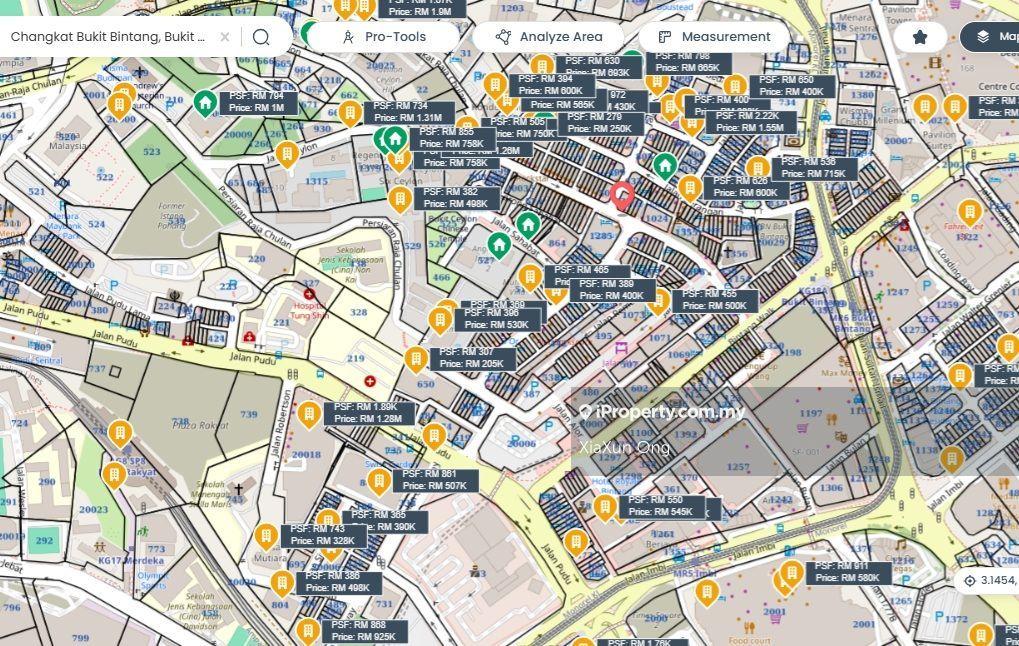Tap the Changkat Bukit Bintang search field
This screenshot has height=646, width=1019.
pyautogui.click(x=108, y=37)
